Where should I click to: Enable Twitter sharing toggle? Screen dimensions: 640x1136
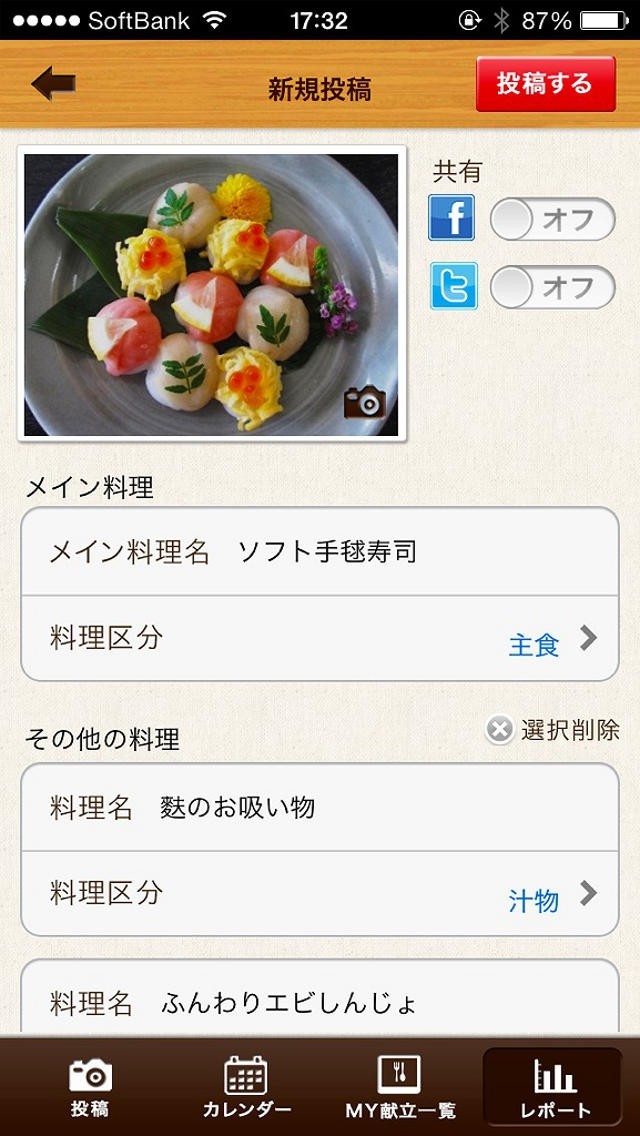(552, 288)
